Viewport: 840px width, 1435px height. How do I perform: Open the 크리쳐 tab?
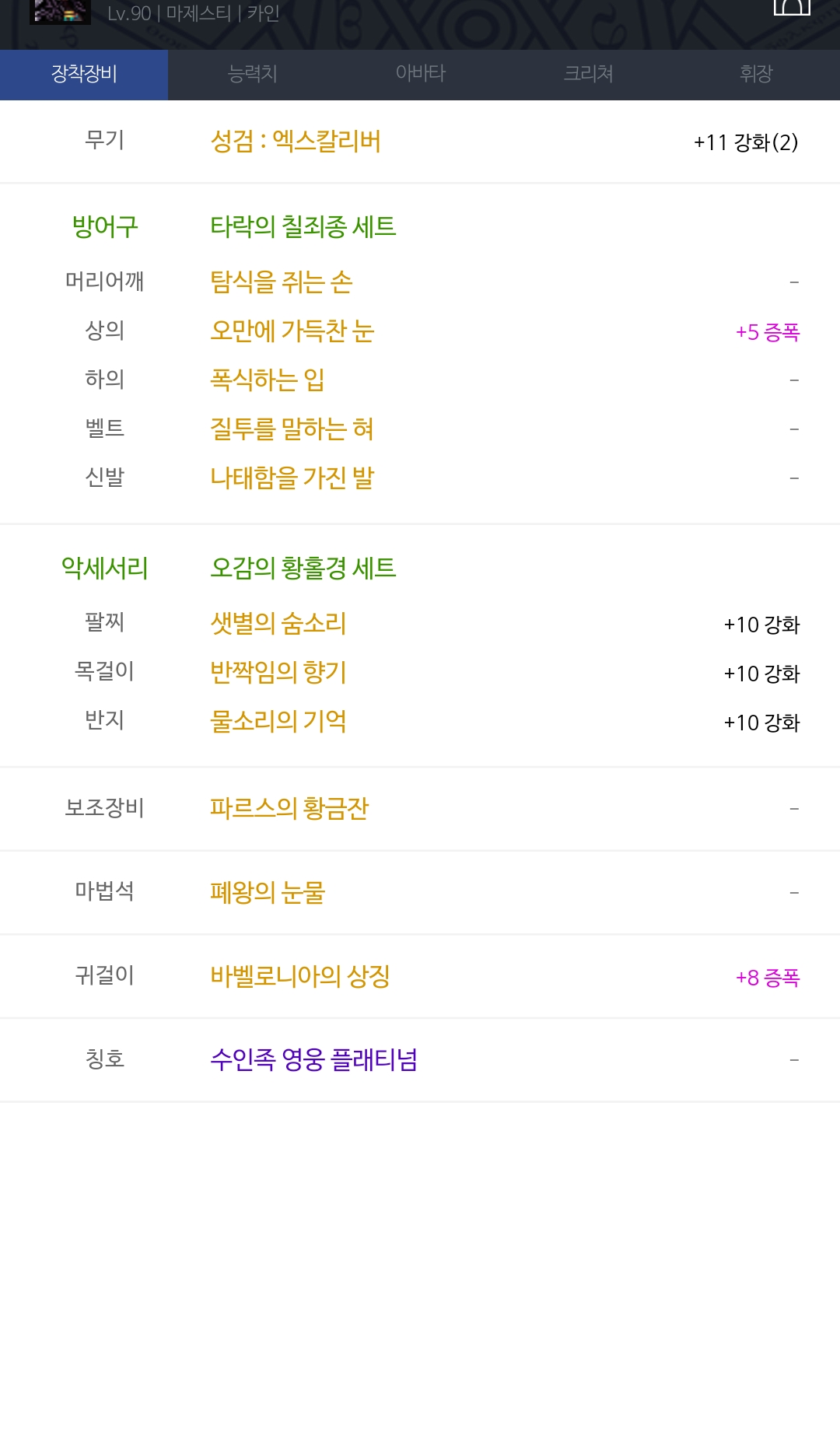tap(588, 74)
